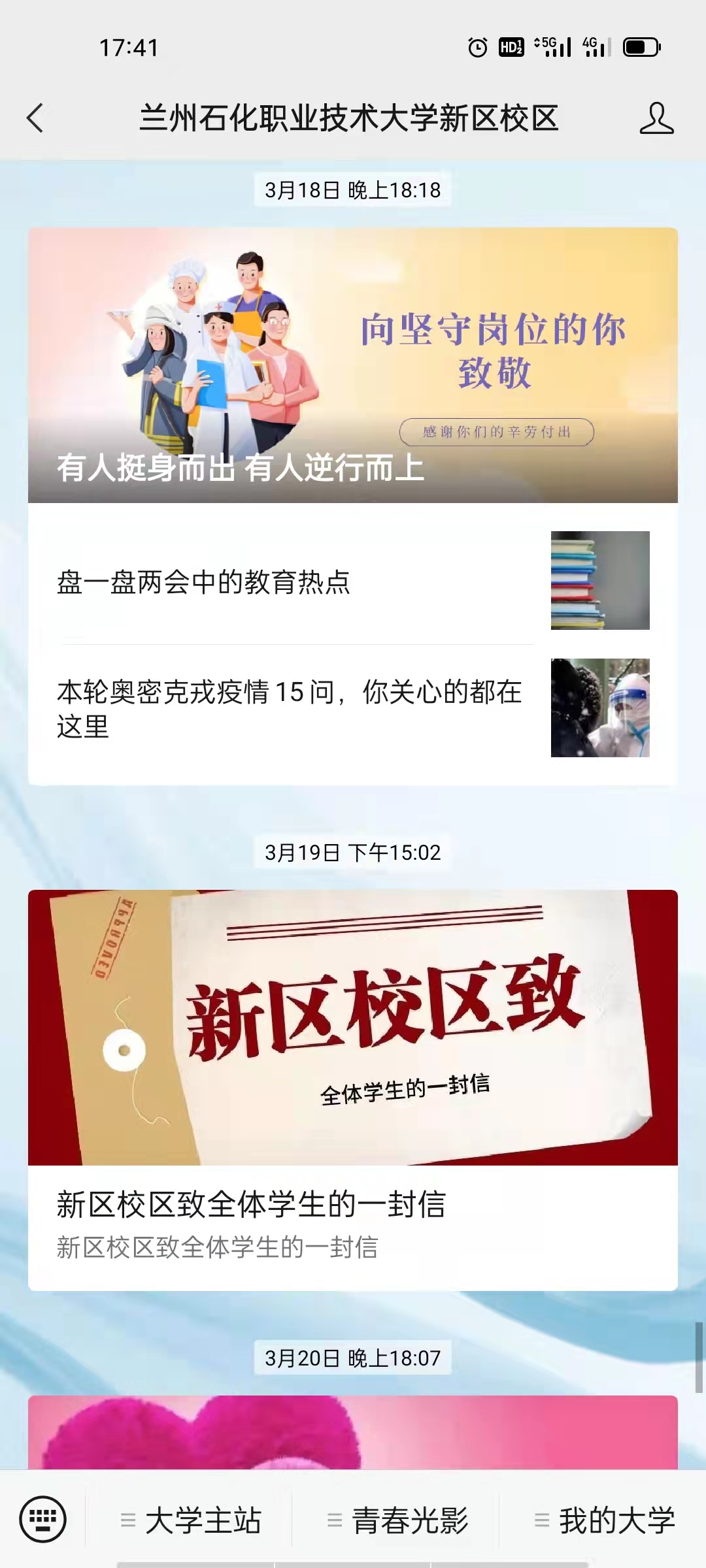Expand the 大学主站 menu

(x=190, y=1520)
